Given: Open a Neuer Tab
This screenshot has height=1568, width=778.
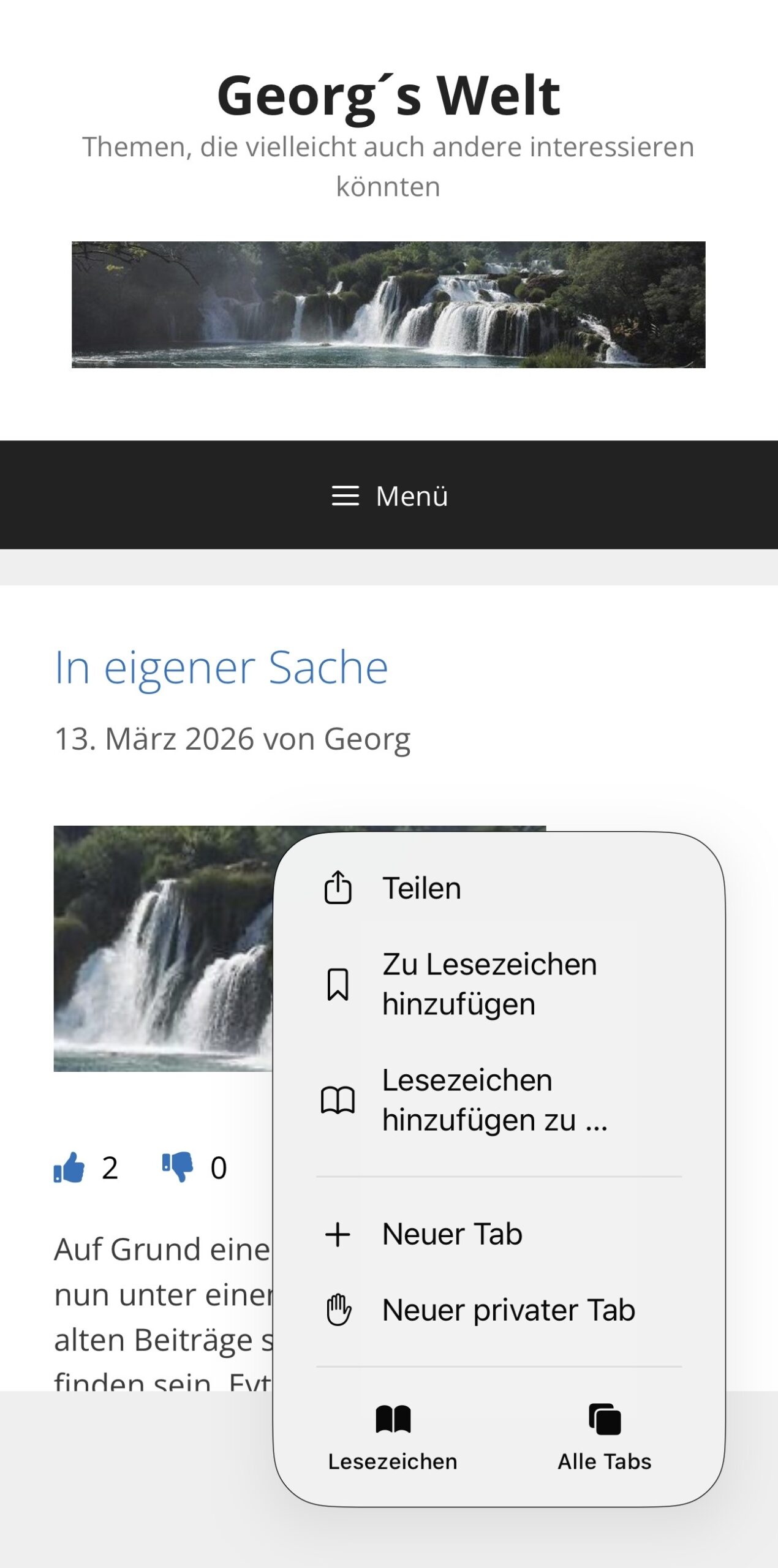Looking at the screenshot, I should (452, 1234).
